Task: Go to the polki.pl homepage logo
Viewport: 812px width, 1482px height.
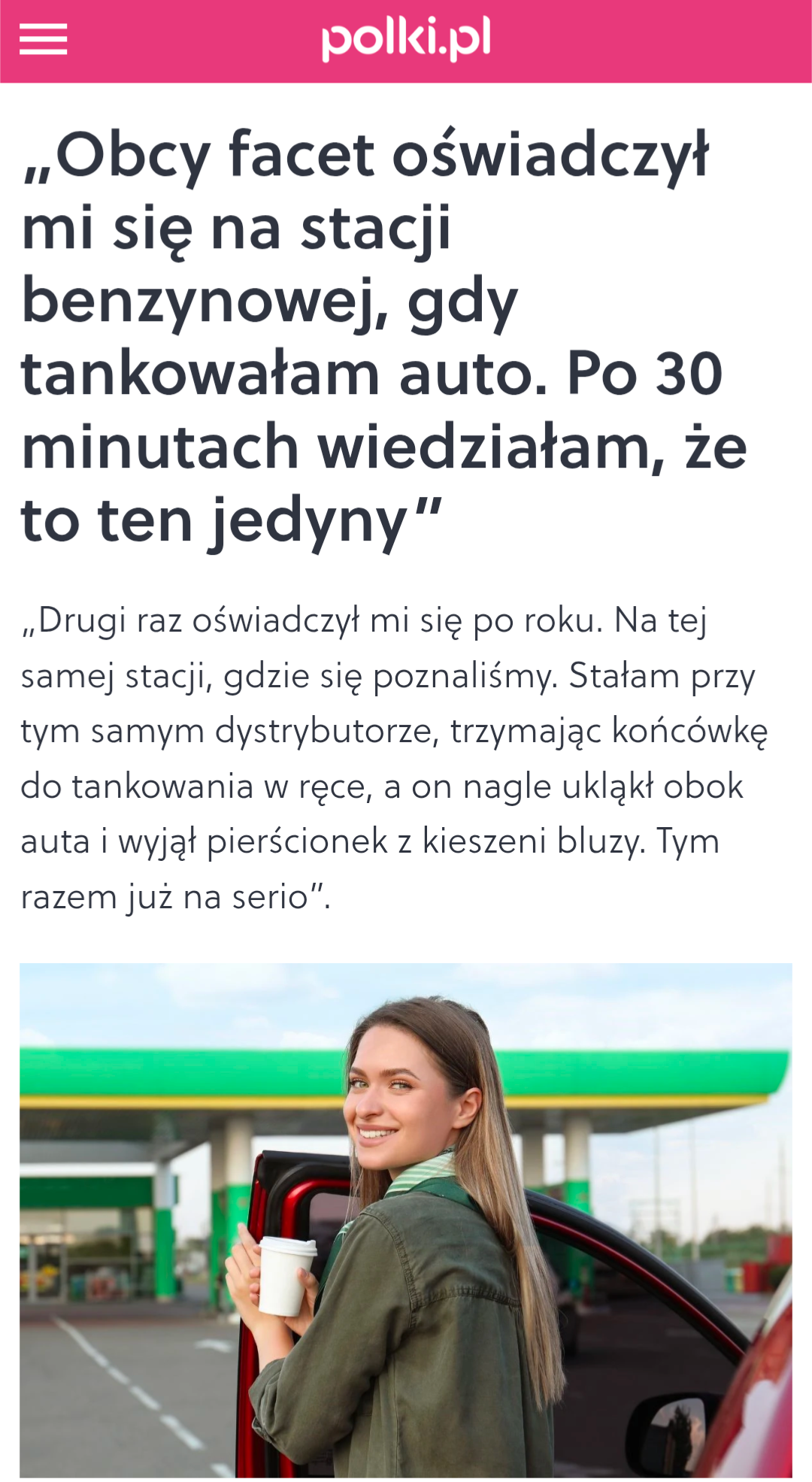Action: (406, 38)
